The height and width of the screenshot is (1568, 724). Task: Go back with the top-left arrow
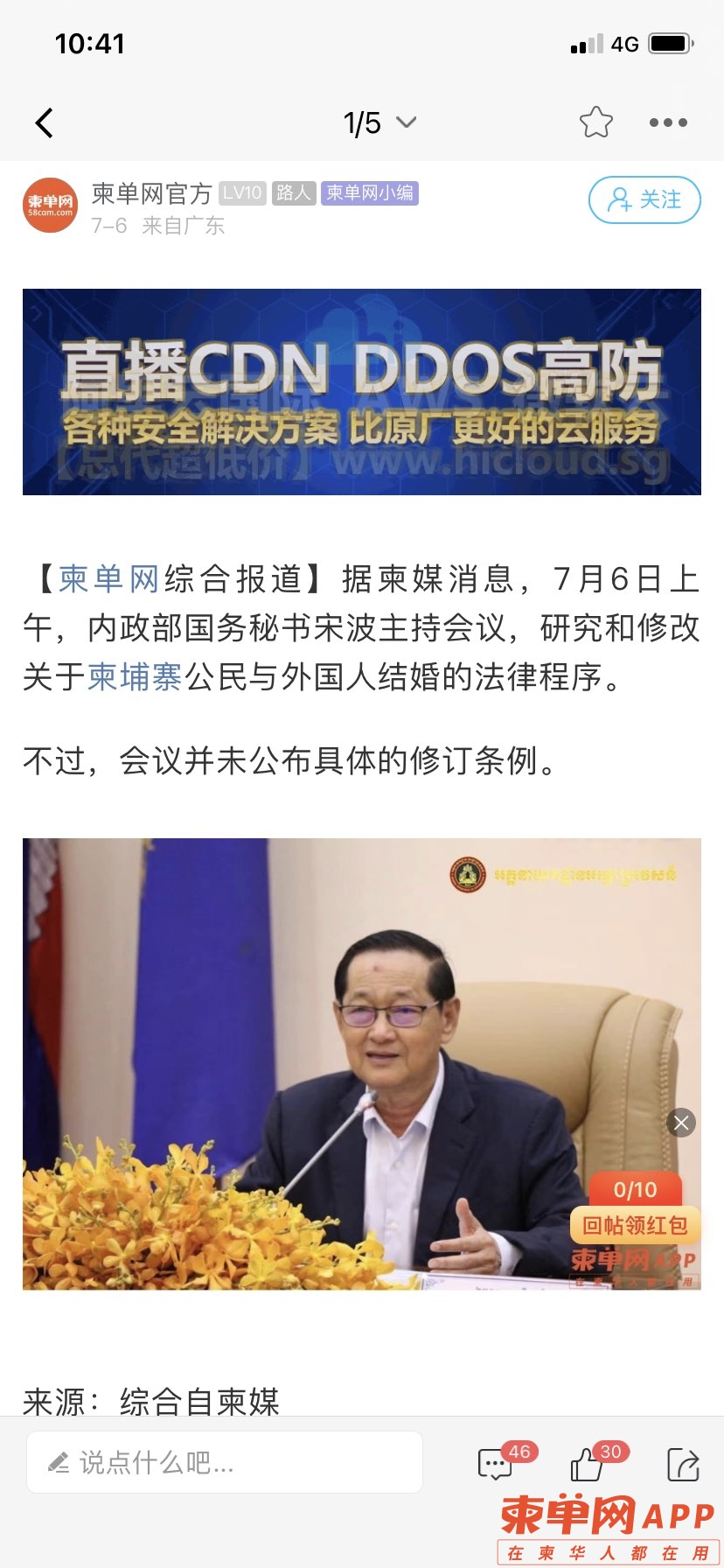tap(45, 123)
